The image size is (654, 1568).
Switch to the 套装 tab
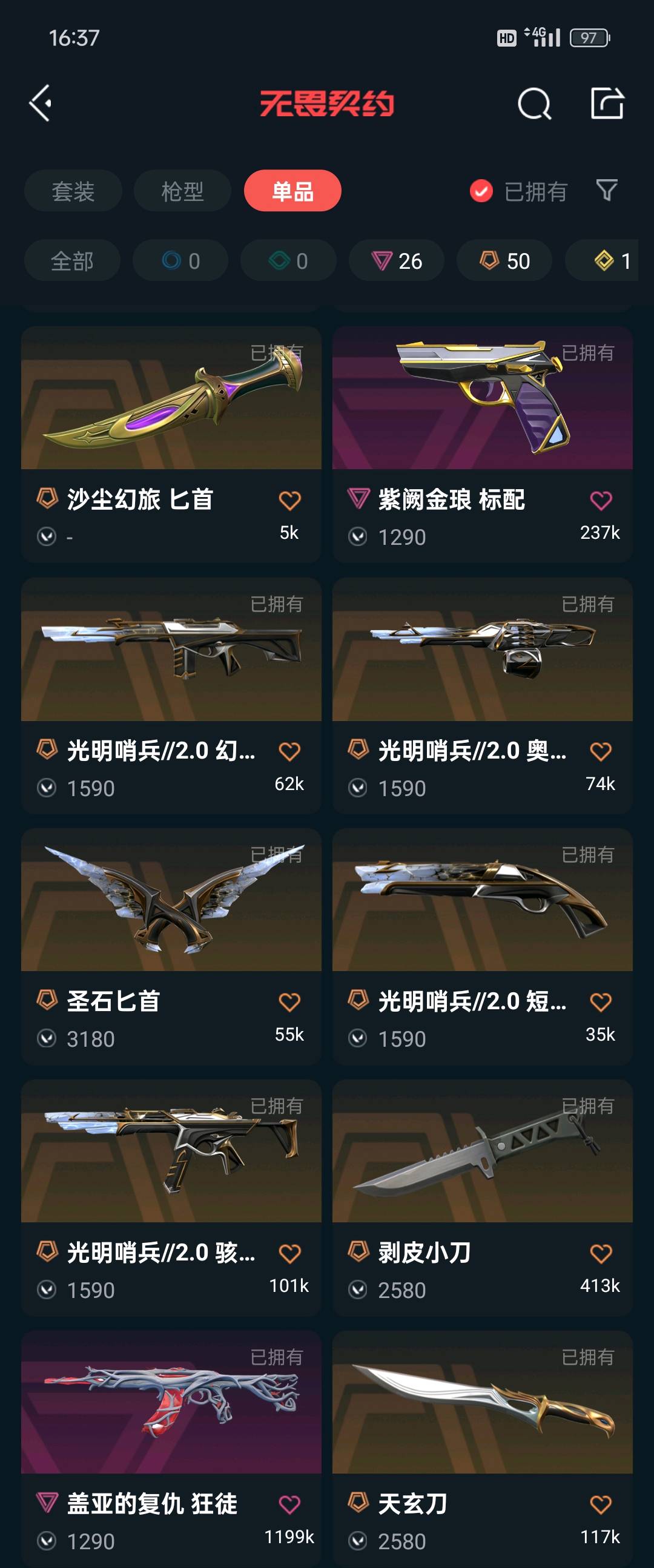[x=73, y=191]
